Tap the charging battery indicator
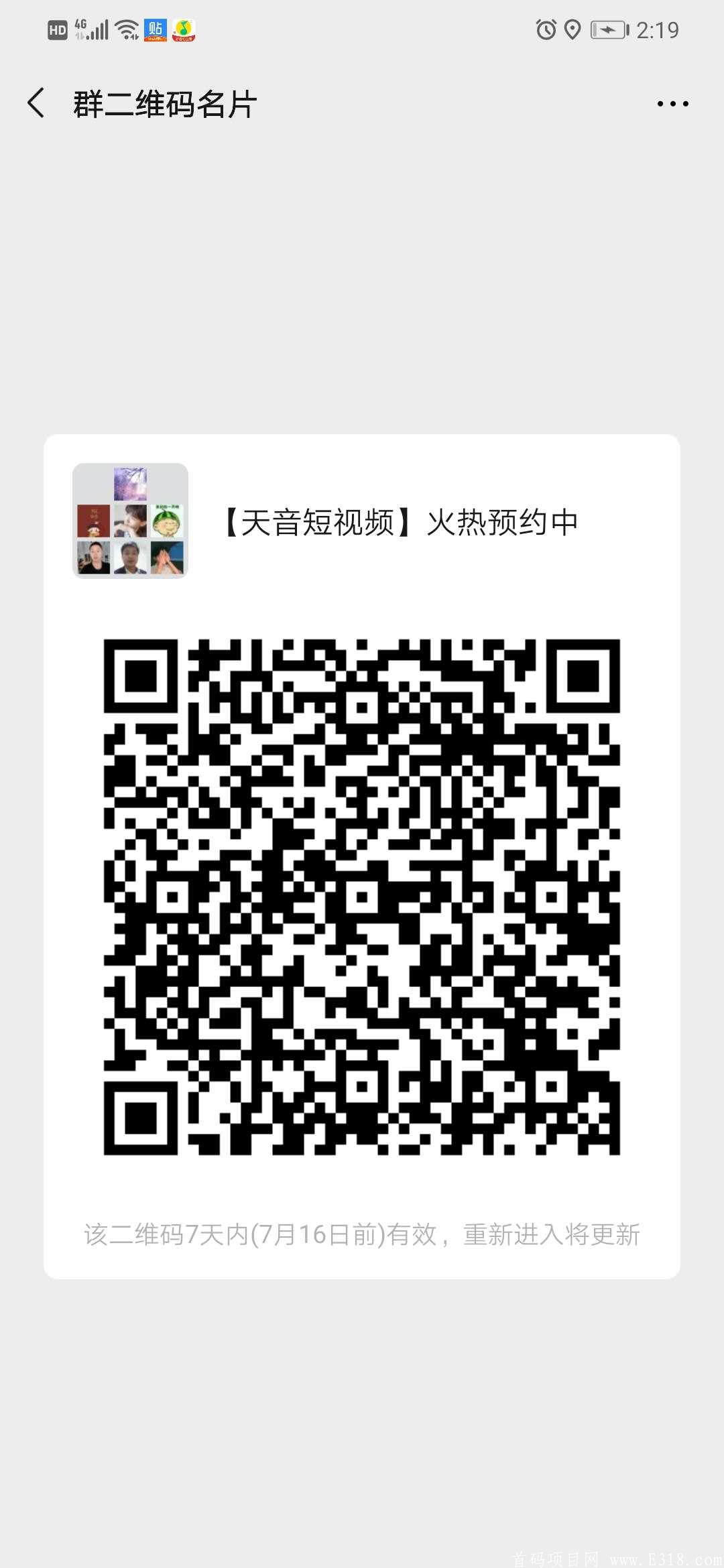 [x=609, y=29]
